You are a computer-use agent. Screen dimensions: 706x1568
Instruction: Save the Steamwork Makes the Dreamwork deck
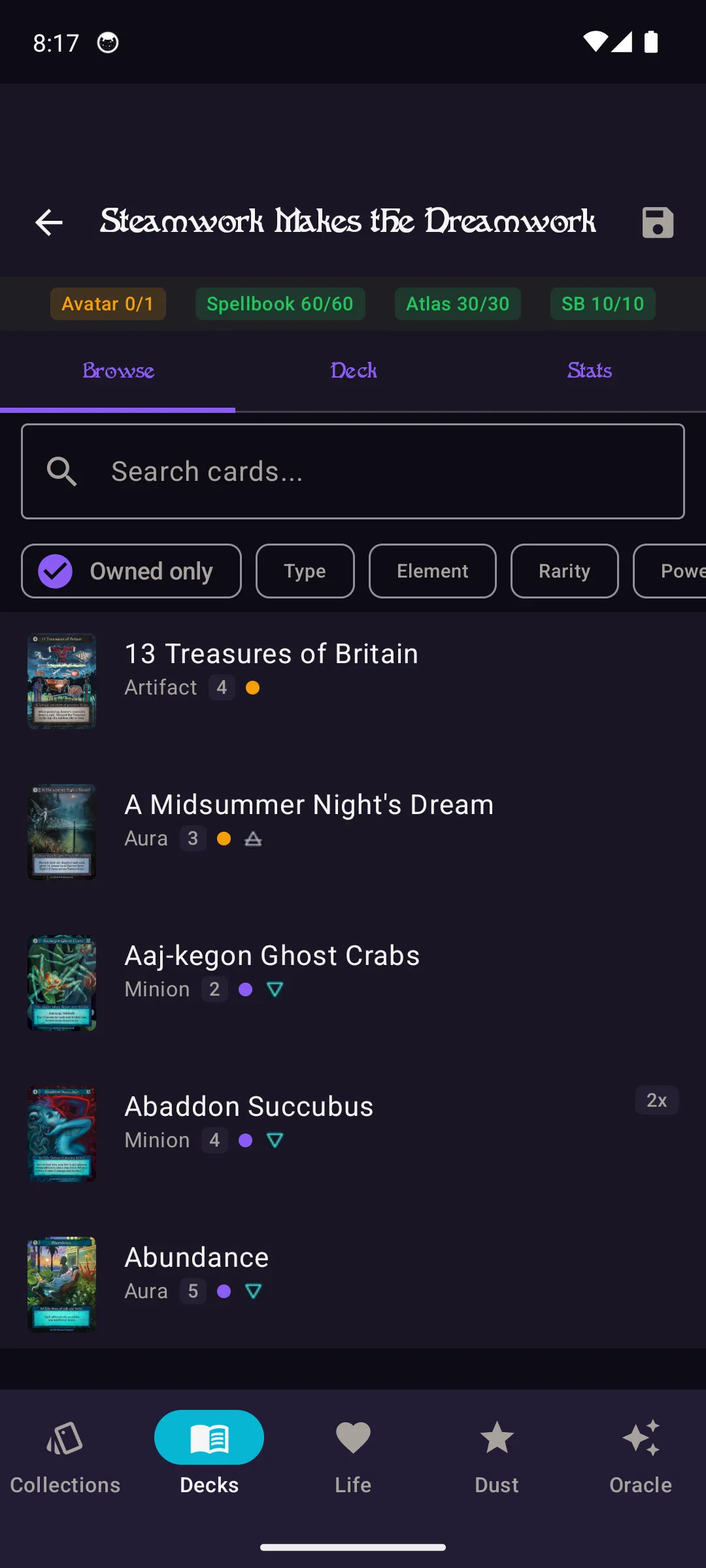pos(656,223)
